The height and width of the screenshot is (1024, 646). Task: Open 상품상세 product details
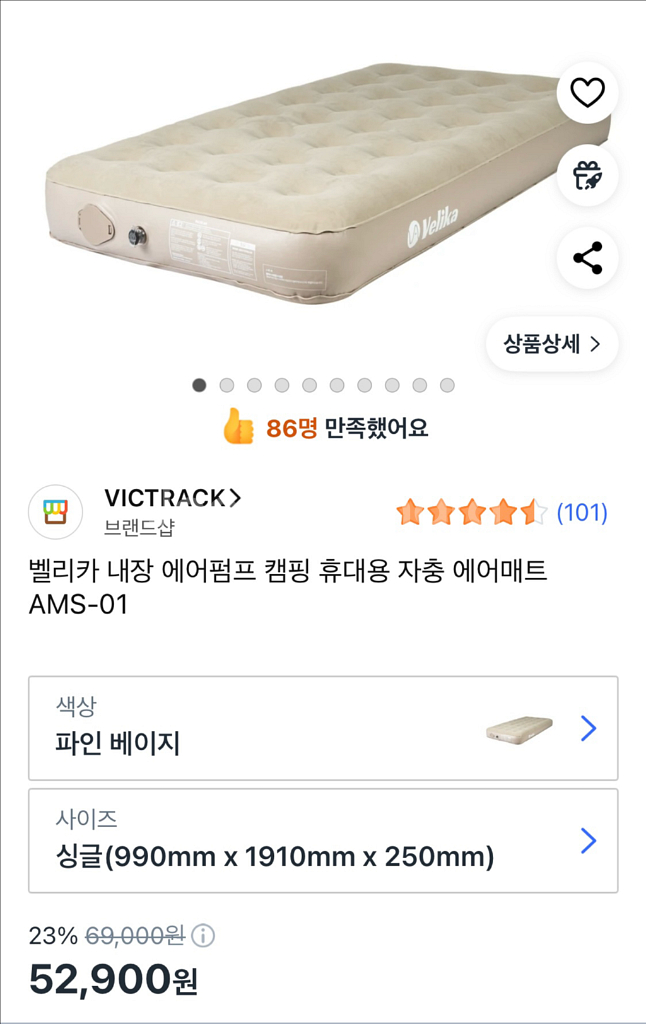[x=552, y=344]
